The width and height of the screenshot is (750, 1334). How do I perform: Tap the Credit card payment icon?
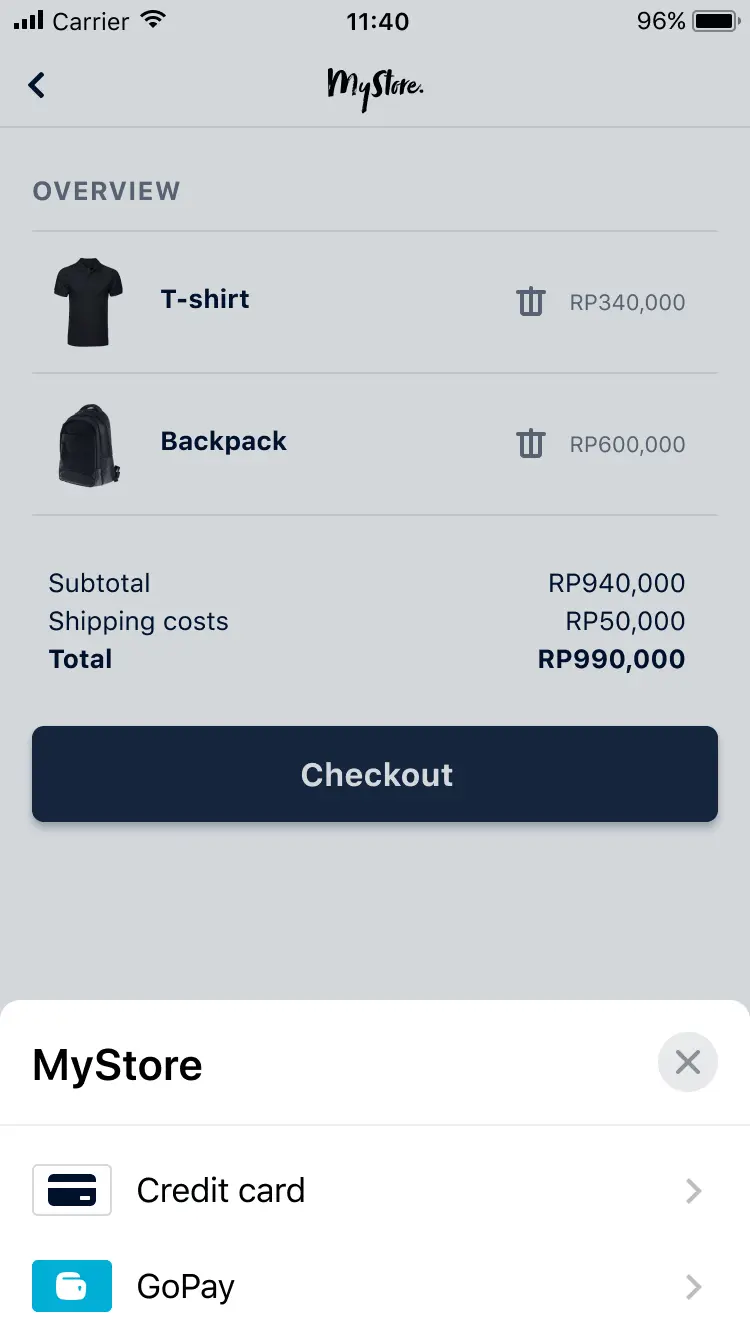71,1190
